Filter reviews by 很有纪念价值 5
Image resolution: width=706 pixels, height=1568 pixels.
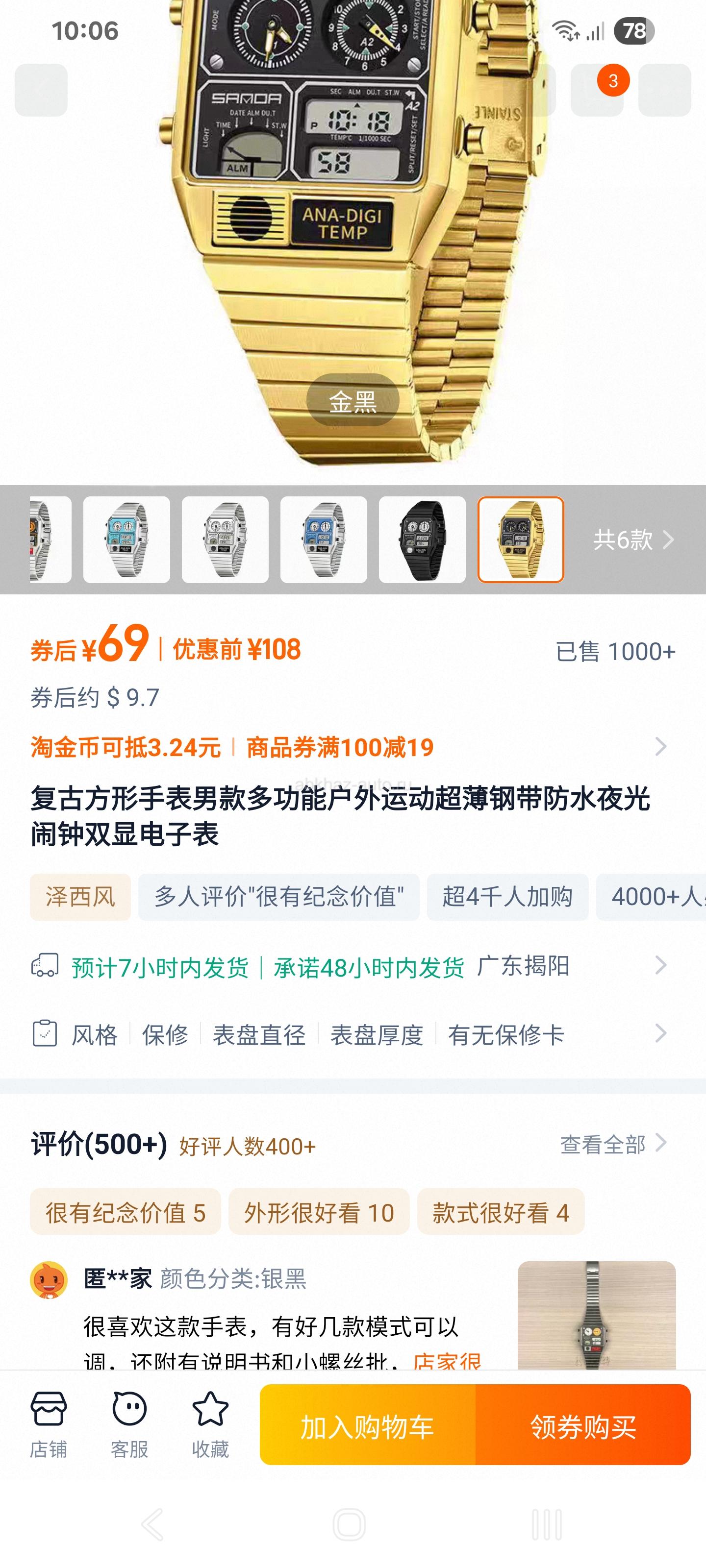[x=126, y=1212]
